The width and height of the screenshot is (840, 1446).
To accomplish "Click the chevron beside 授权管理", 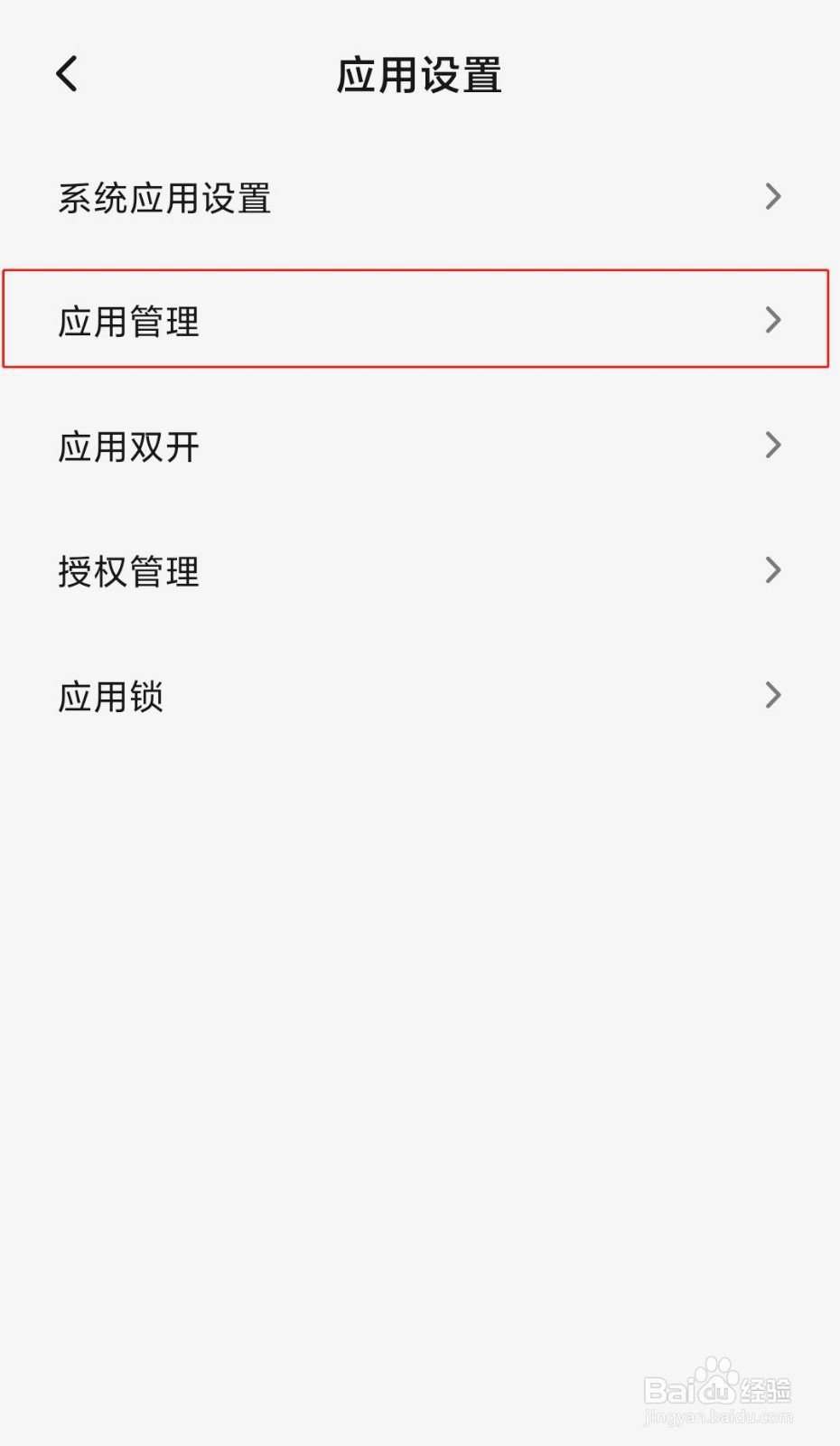I will [772, 570].
